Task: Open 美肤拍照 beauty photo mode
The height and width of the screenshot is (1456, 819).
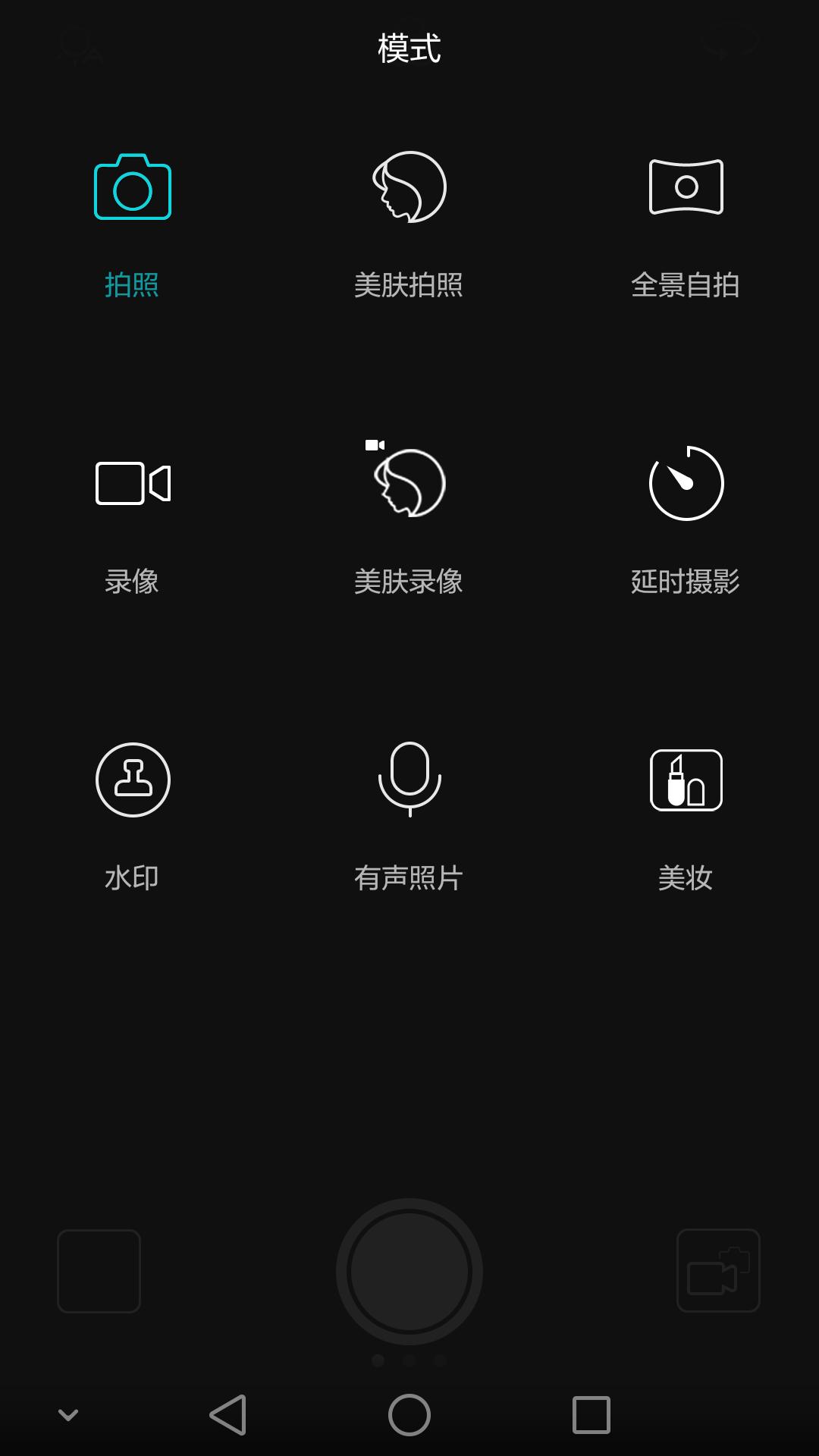Action: (x=409, y=186)
